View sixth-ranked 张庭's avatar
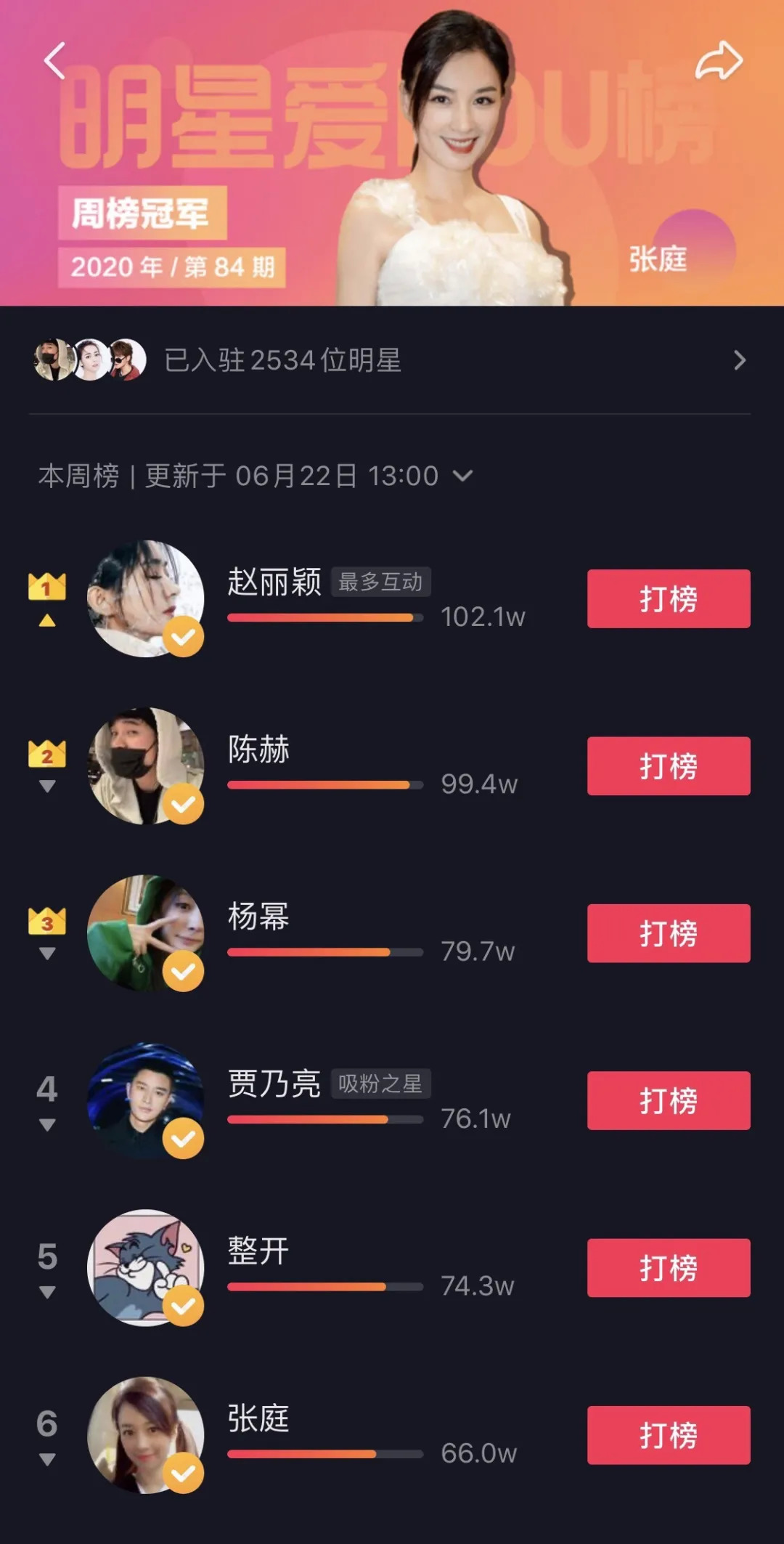This screenshot has height=1544, width=784. [145, 1435]
